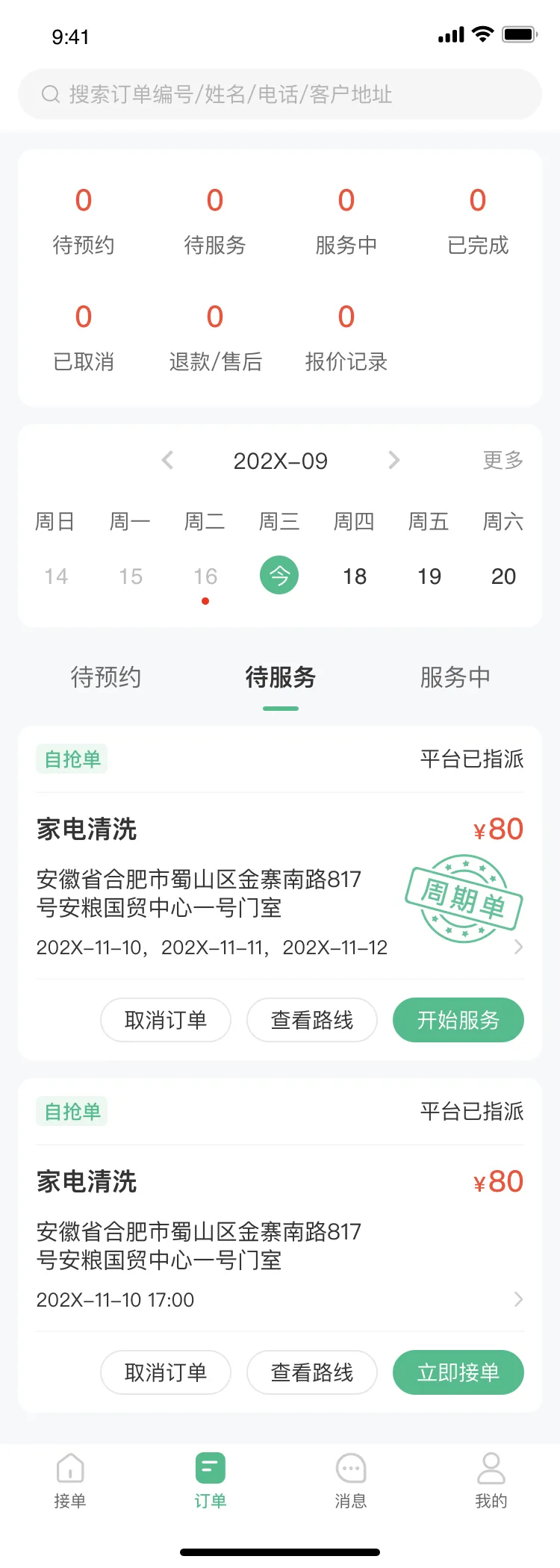Cancel the 周期单 order

pyautogui.click(x=166, y=1020)
